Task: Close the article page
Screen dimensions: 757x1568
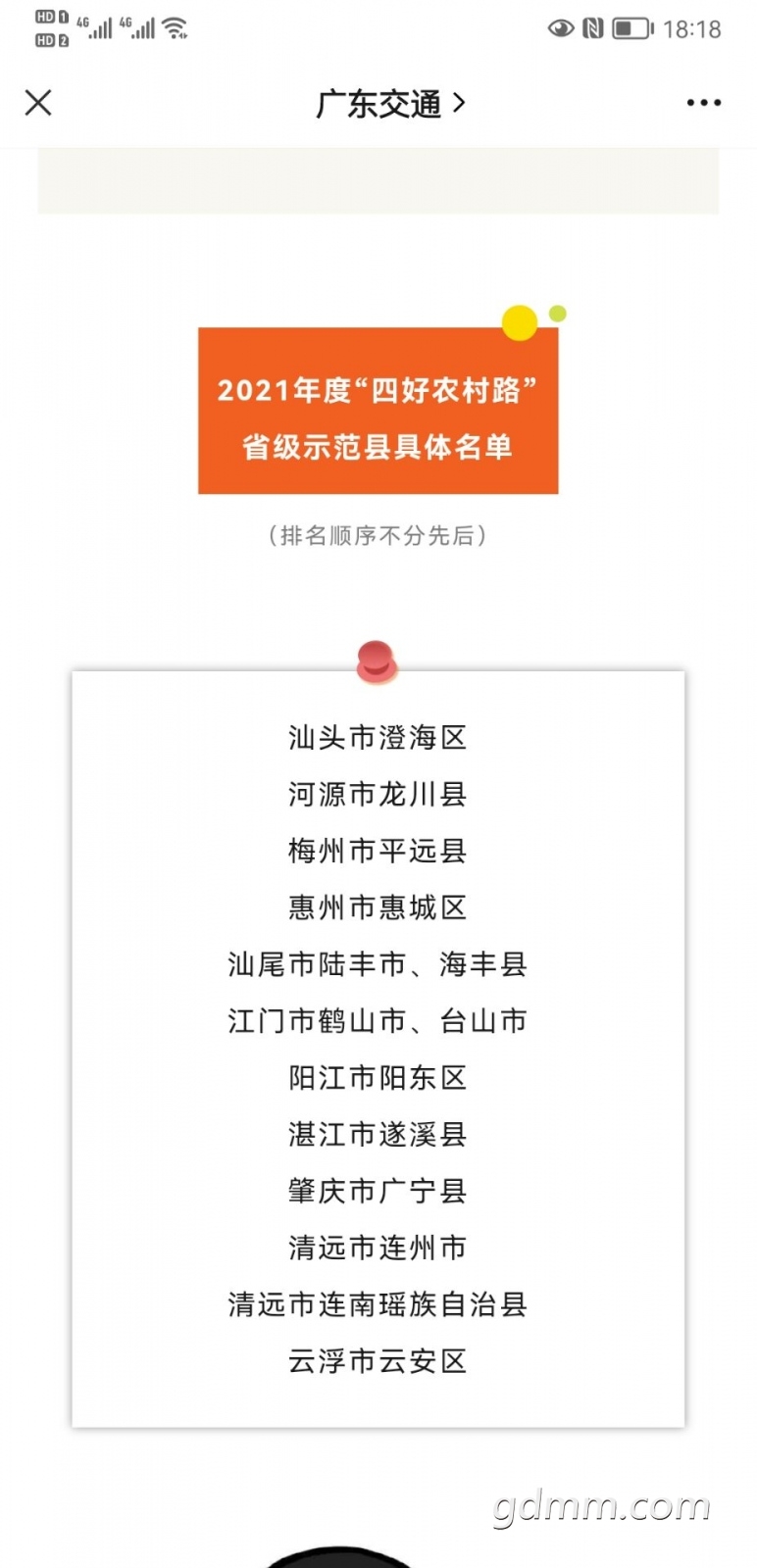Action: [x=38, y=103]
